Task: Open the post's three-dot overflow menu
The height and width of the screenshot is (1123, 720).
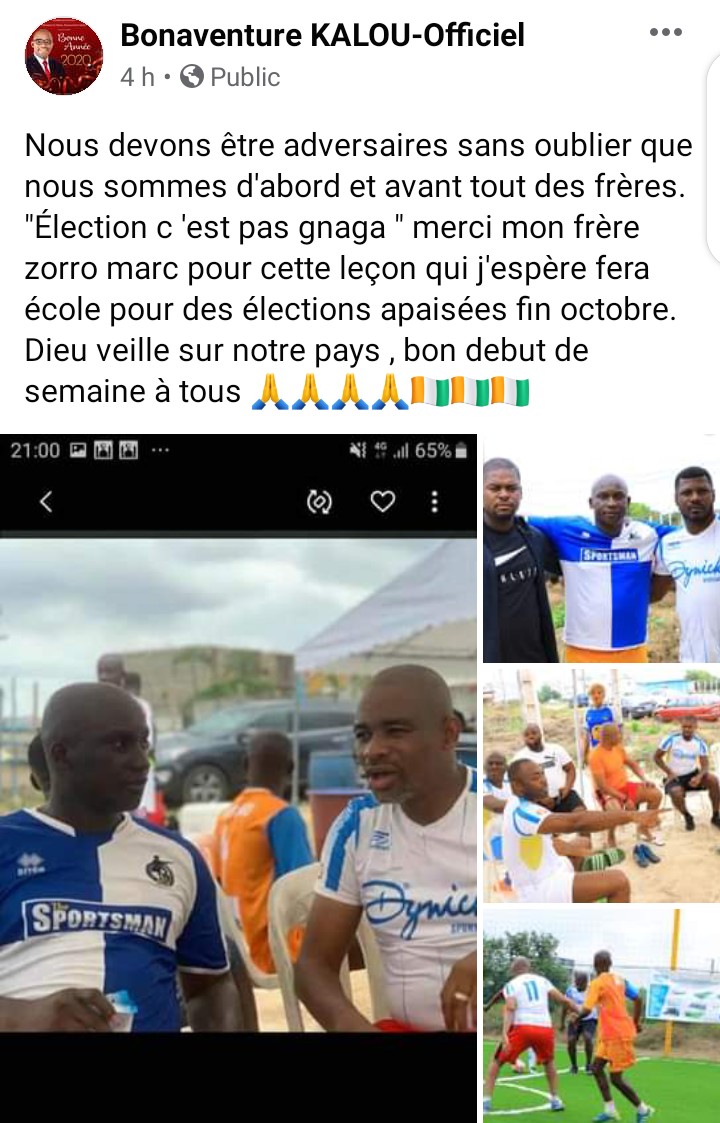Action: pos(665,33)
